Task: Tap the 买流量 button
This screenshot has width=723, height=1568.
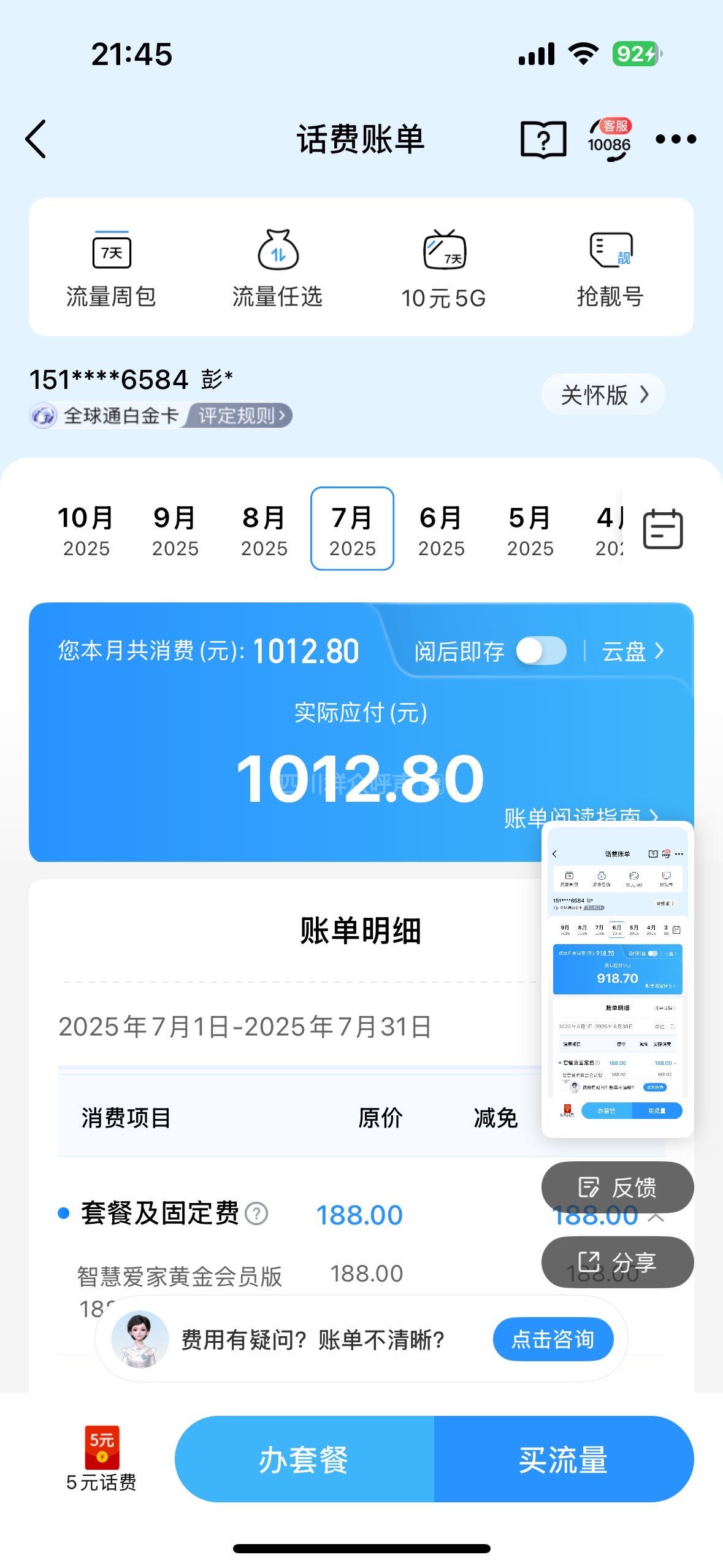Action: coord(563,1459)
